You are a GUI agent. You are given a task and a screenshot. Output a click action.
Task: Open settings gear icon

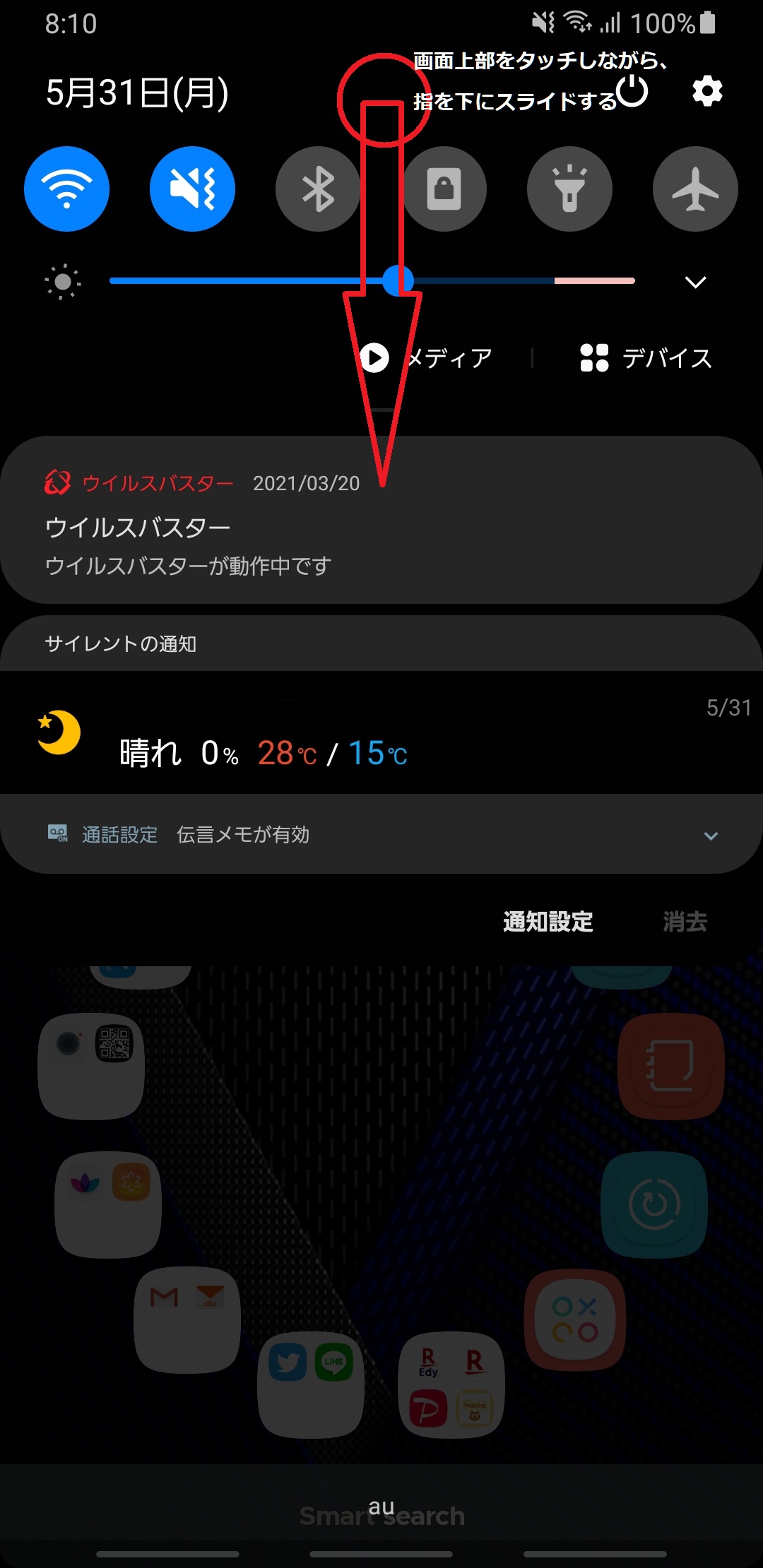[x=707, y=91]
